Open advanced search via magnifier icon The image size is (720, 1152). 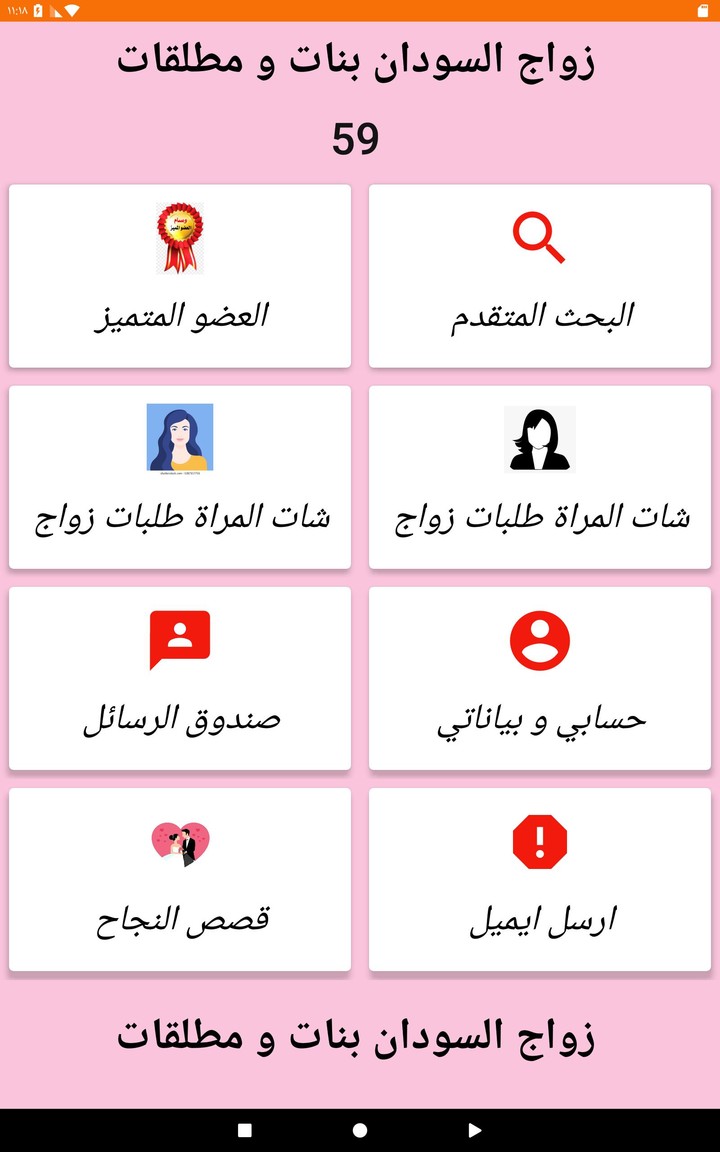click(x=539, y=237)
